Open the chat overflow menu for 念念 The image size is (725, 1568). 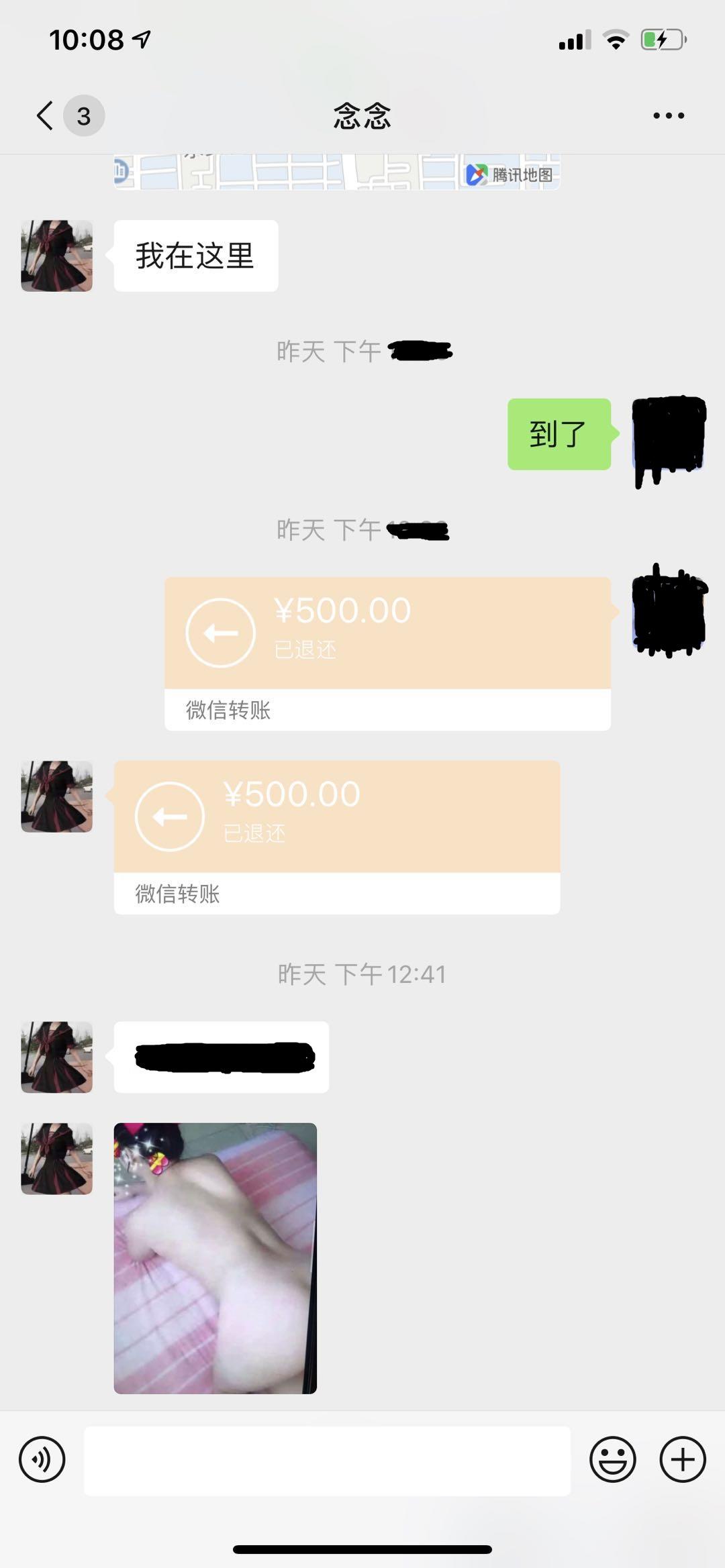click(669, 115)
